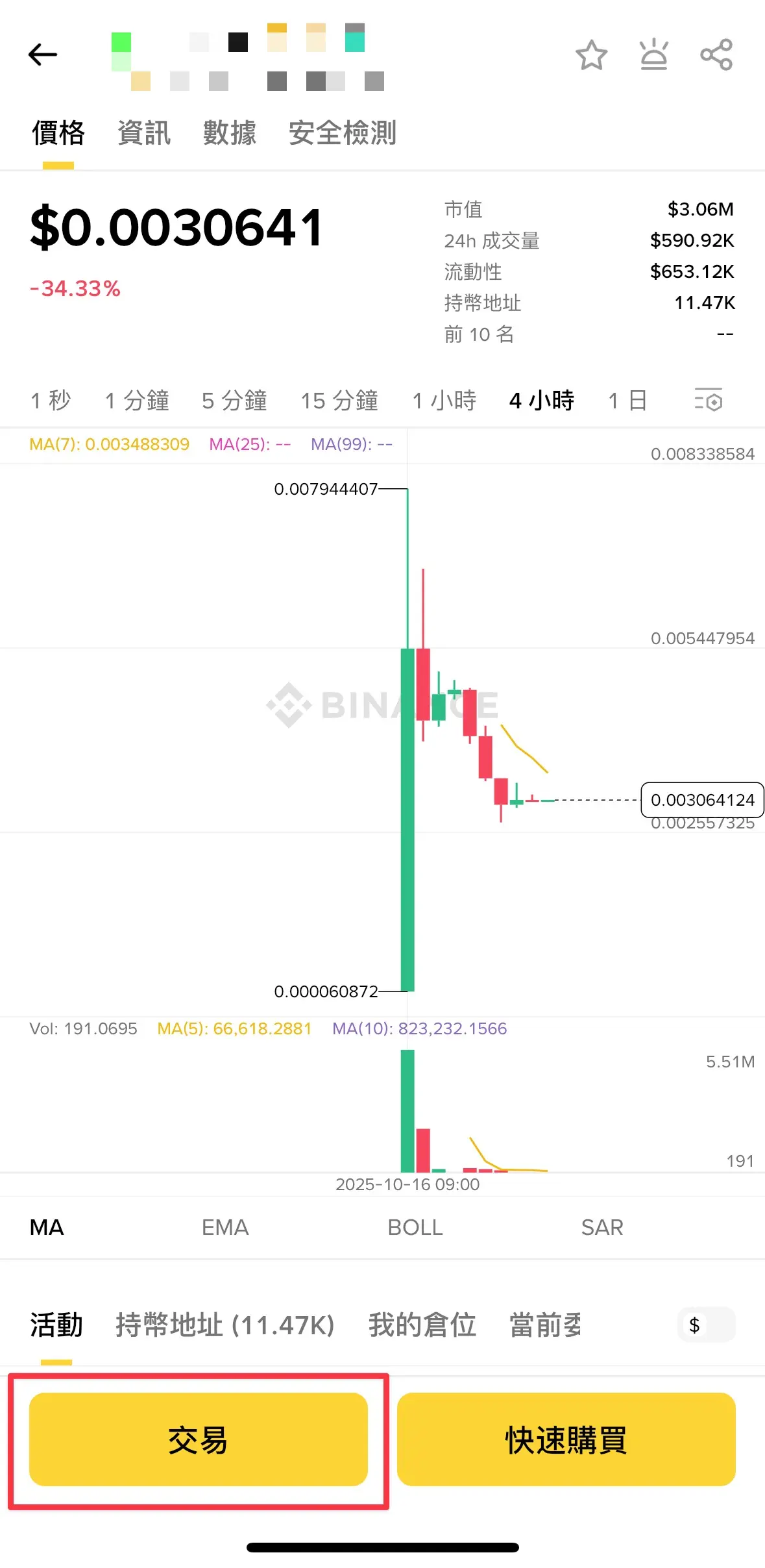This screenshot has width=765, height=1568.
Task: Select the 1 小時 chart interval
Action: click(x=444, y=401)
